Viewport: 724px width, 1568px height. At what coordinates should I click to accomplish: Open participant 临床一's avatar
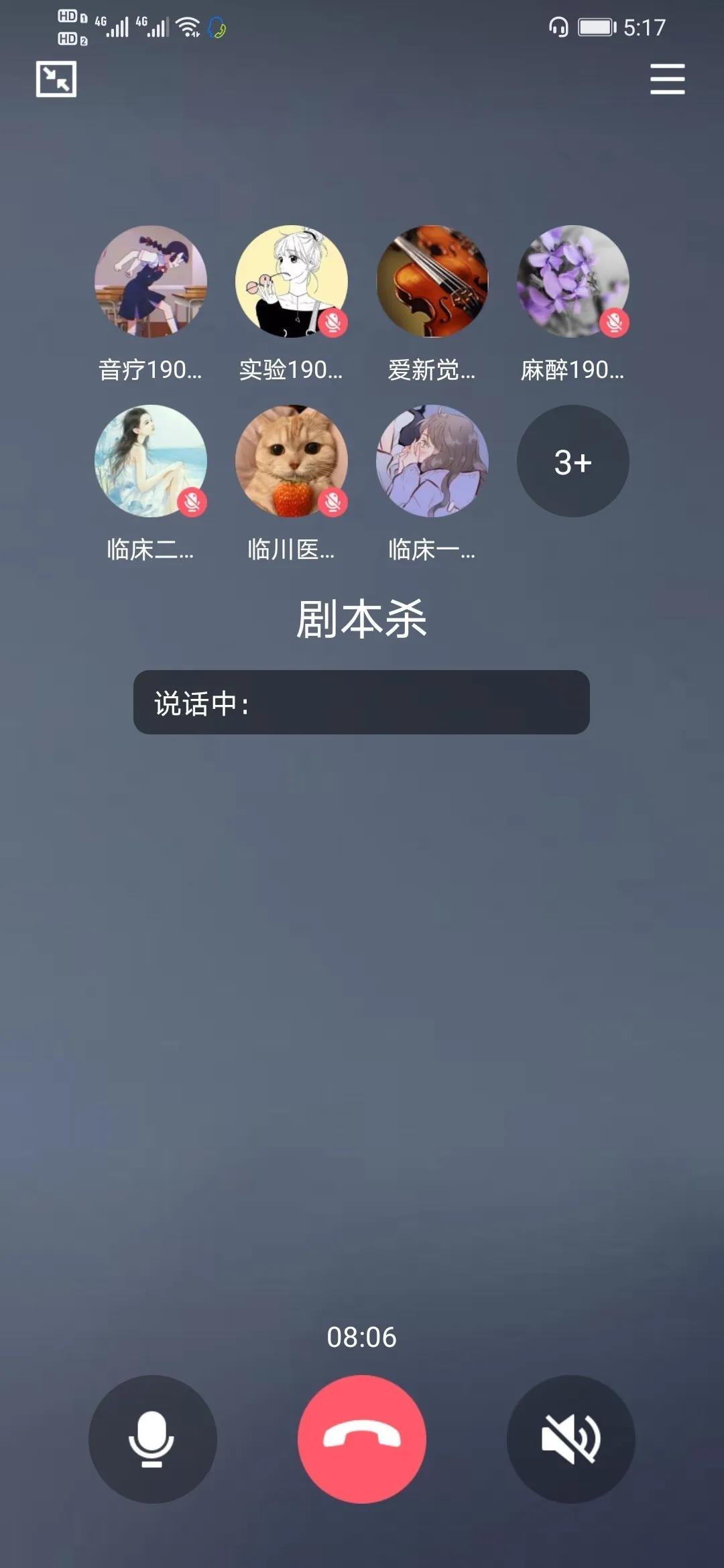coord(432,461)
